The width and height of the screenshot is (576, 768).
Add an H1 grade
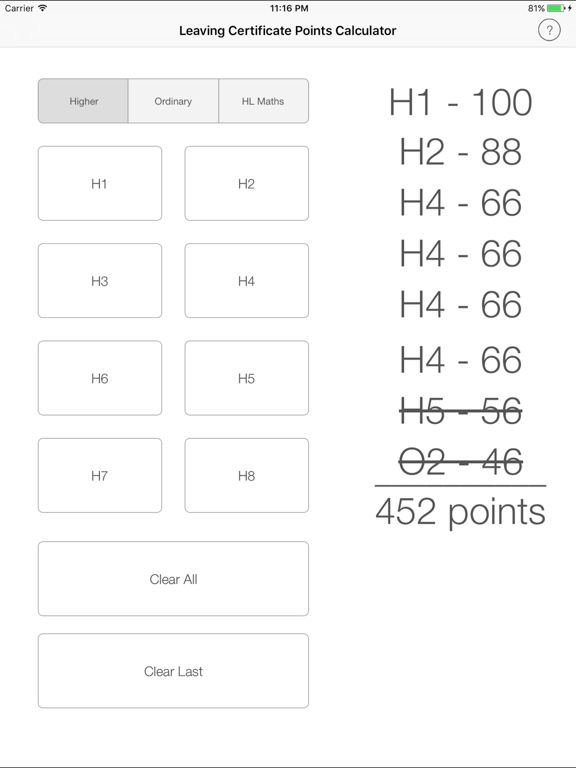100,183
